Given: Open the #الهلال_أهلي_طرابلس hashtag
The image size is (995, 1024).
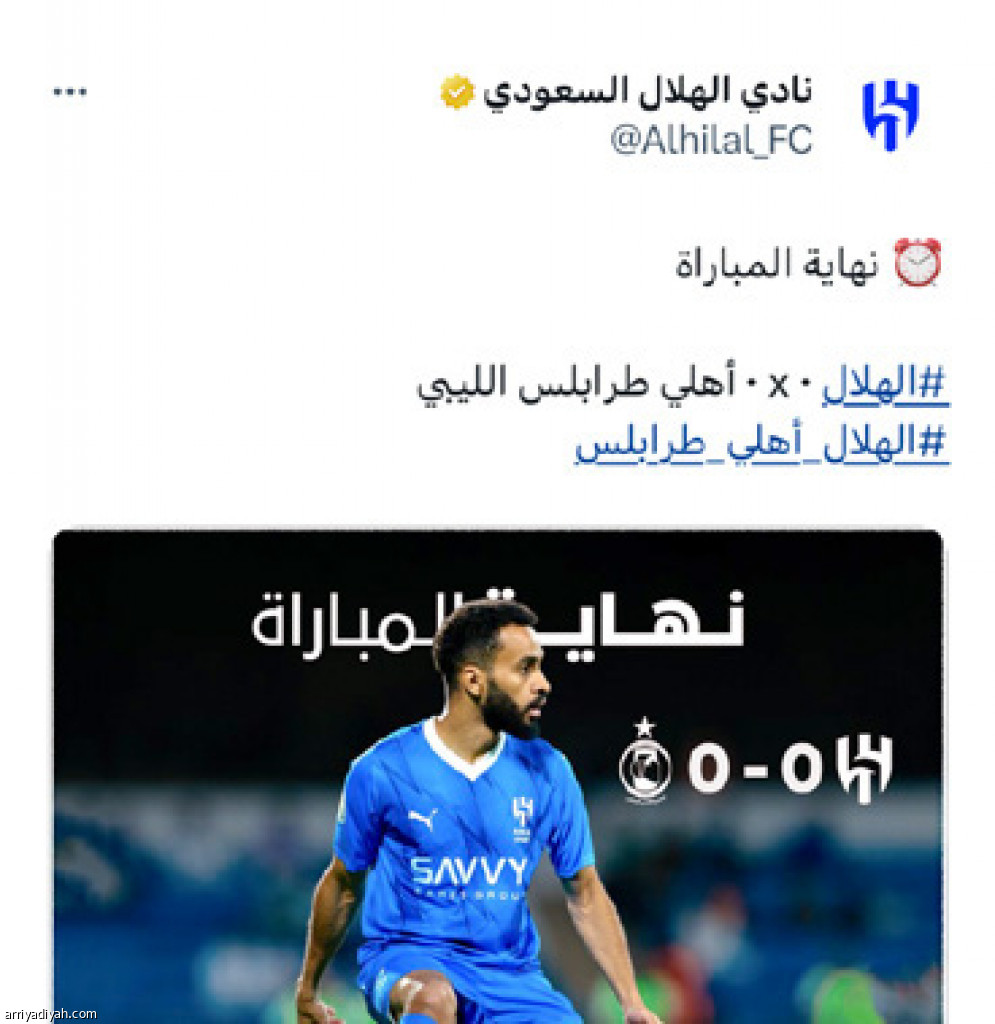Looking at the screenshot, I should pos(762,444).
